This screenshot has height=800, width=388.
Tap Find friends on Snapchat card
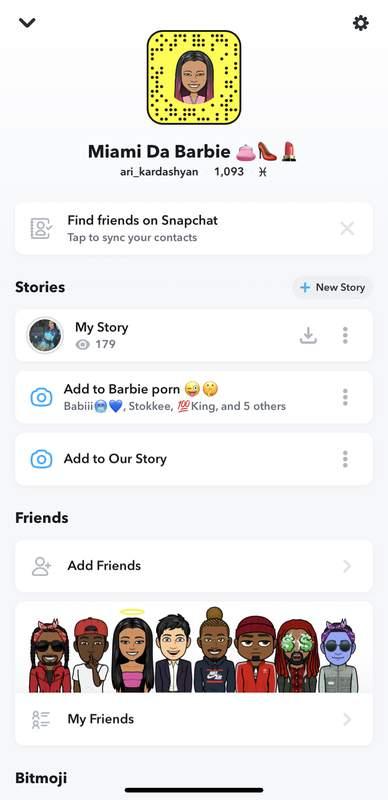click(193, 228)
